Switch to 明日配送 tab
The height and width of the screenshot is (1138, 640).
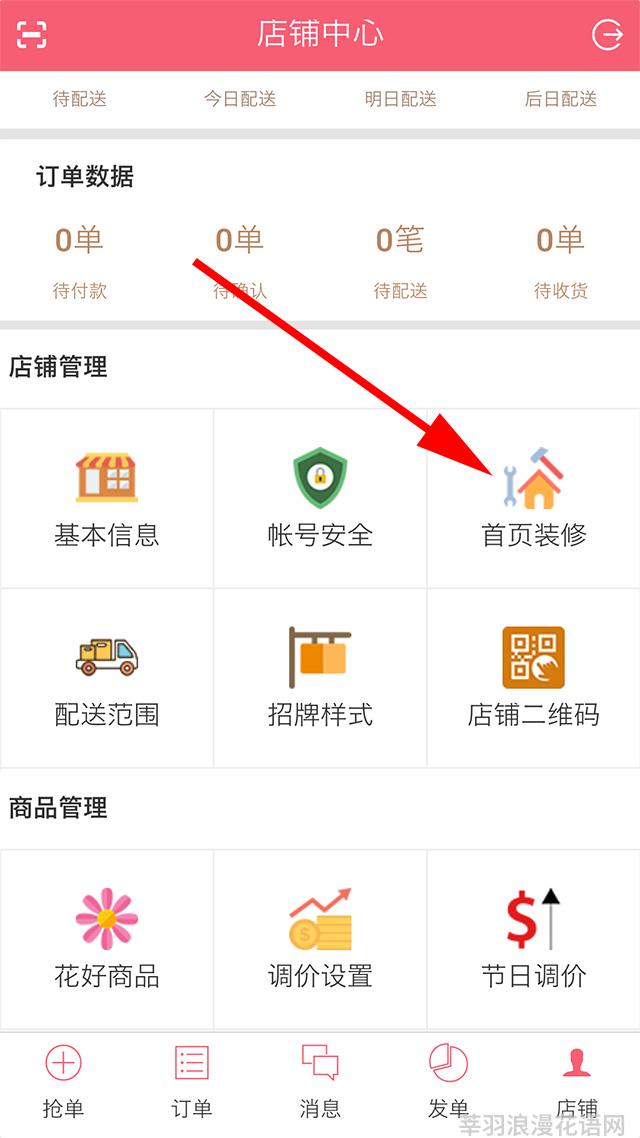(400, 99)
